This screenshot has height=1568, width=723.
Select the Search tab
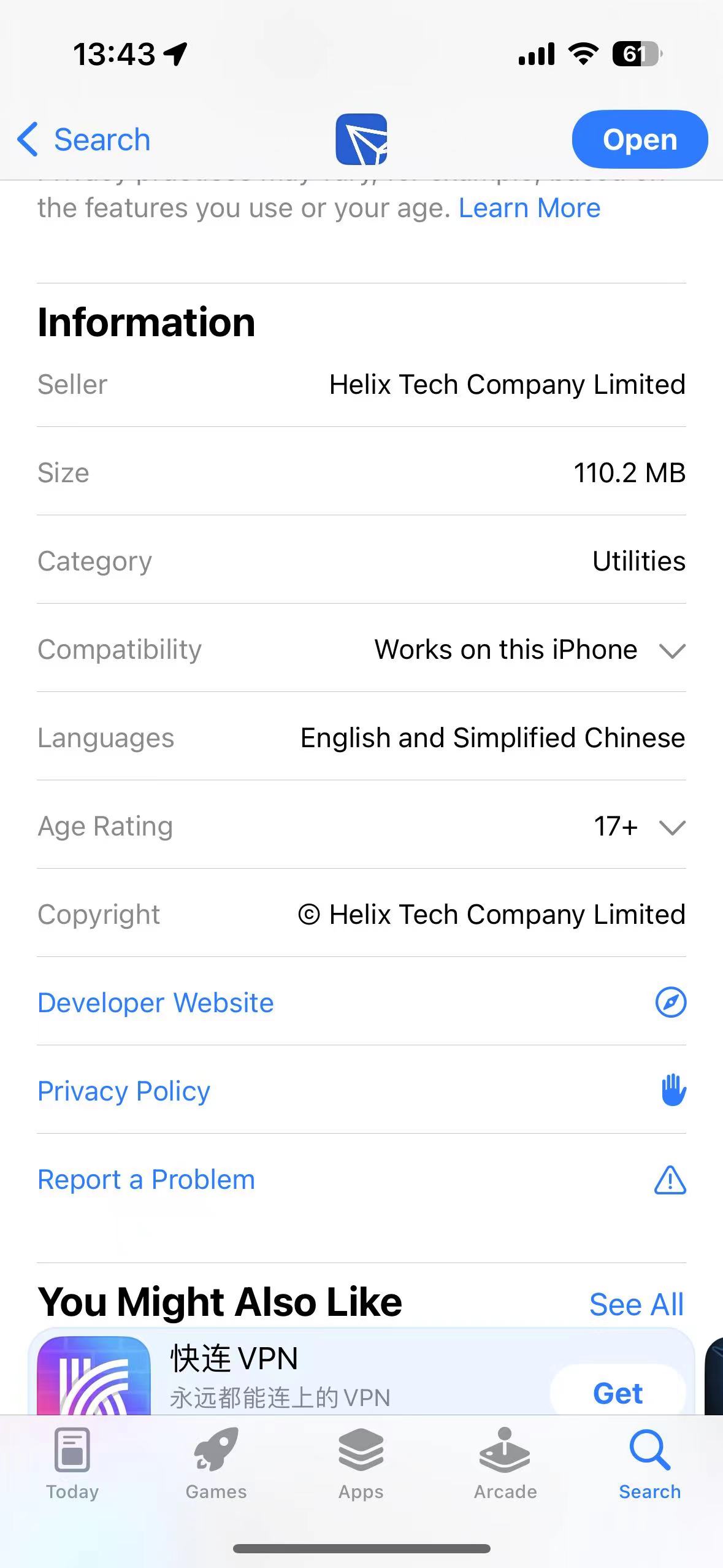click(649, 1464)
